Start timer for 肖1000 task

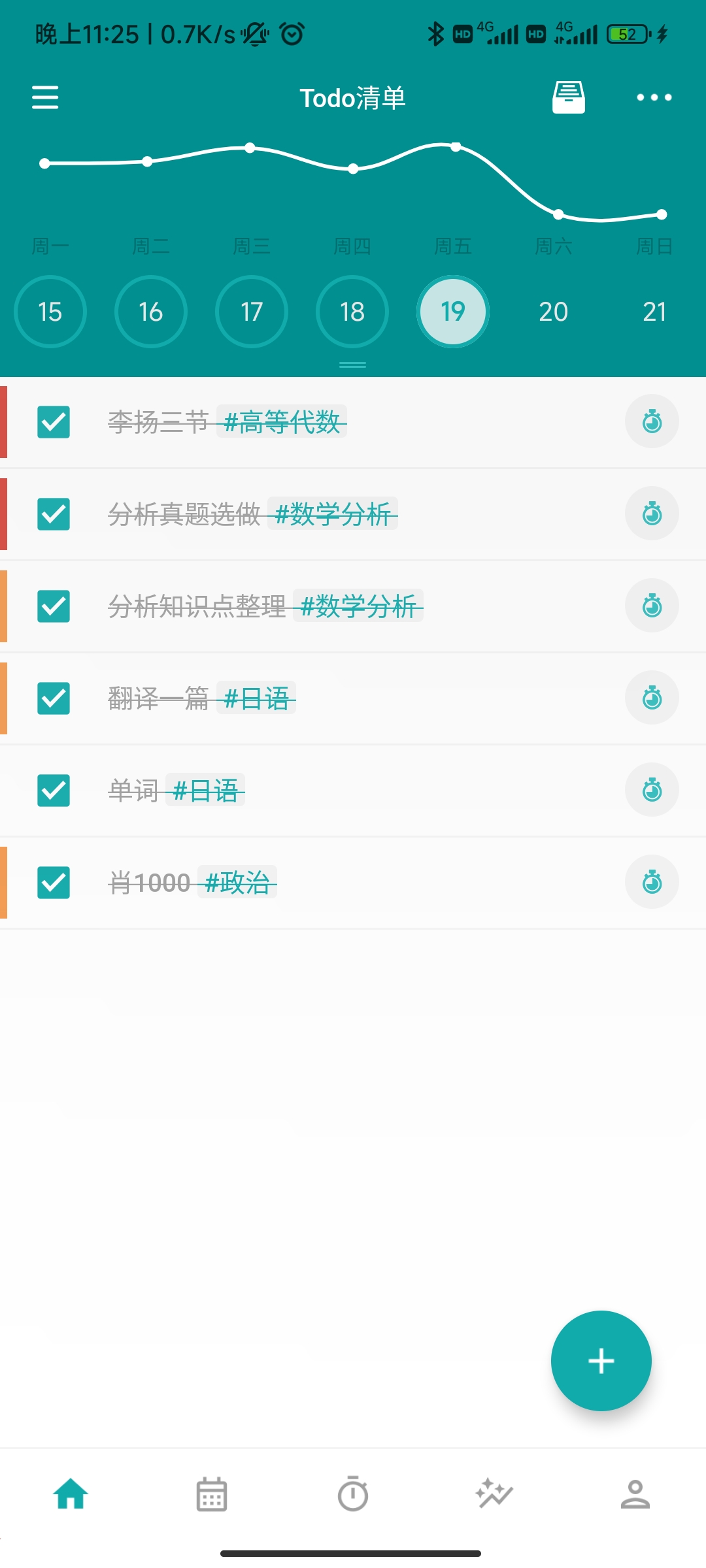pyautogui.click(x=652, y=883)
